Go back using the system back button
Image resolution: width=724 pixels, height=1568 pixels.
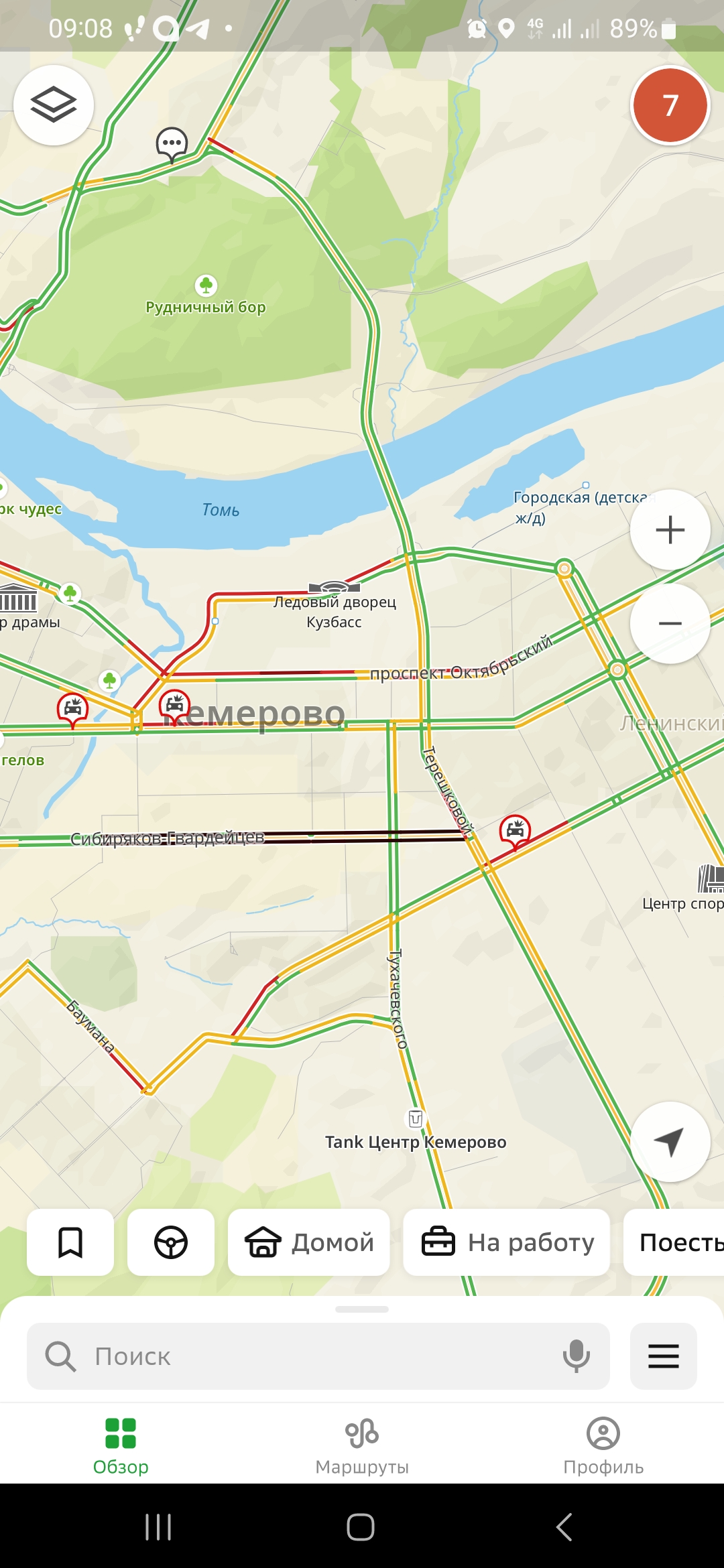click(564, 1527)
